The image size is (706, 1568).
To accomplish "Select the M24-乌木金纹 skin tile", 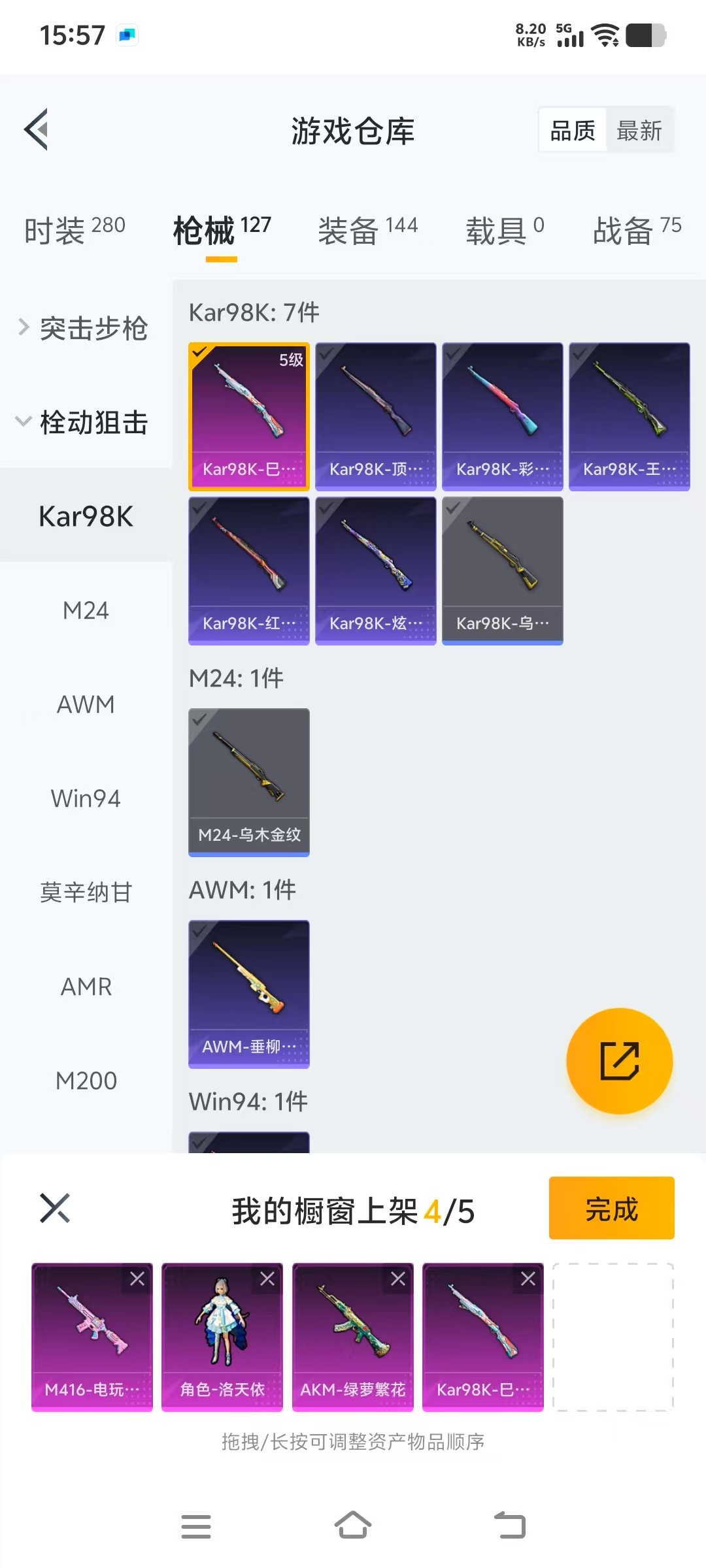I will [248, 782].
